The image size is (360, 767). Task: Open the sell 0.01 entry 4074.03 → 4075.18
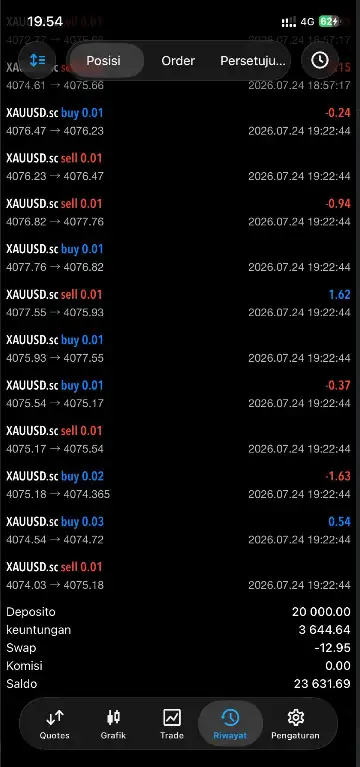pyautogui.click(x=179, y=576)
